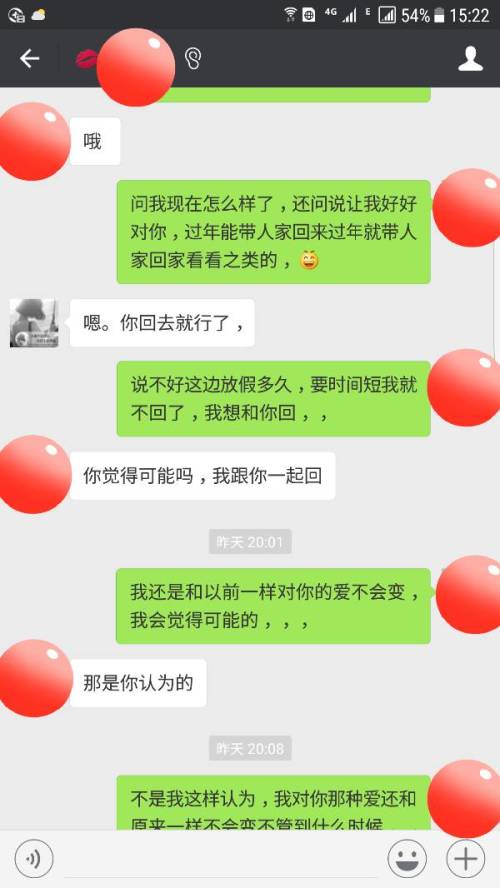Switch to voice message input

pos(34,859)
